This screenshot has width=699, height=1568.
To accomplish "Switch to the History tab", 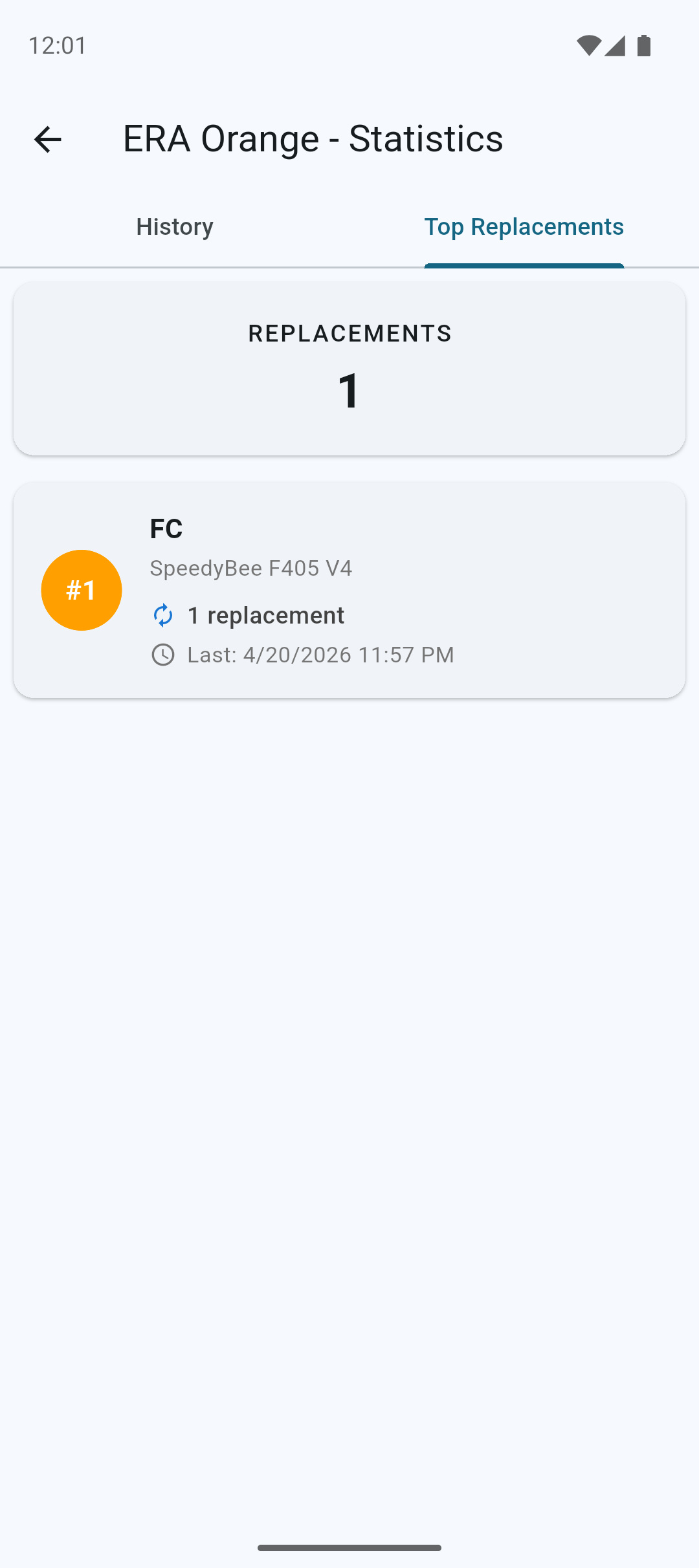I will [x=175, y=227].
